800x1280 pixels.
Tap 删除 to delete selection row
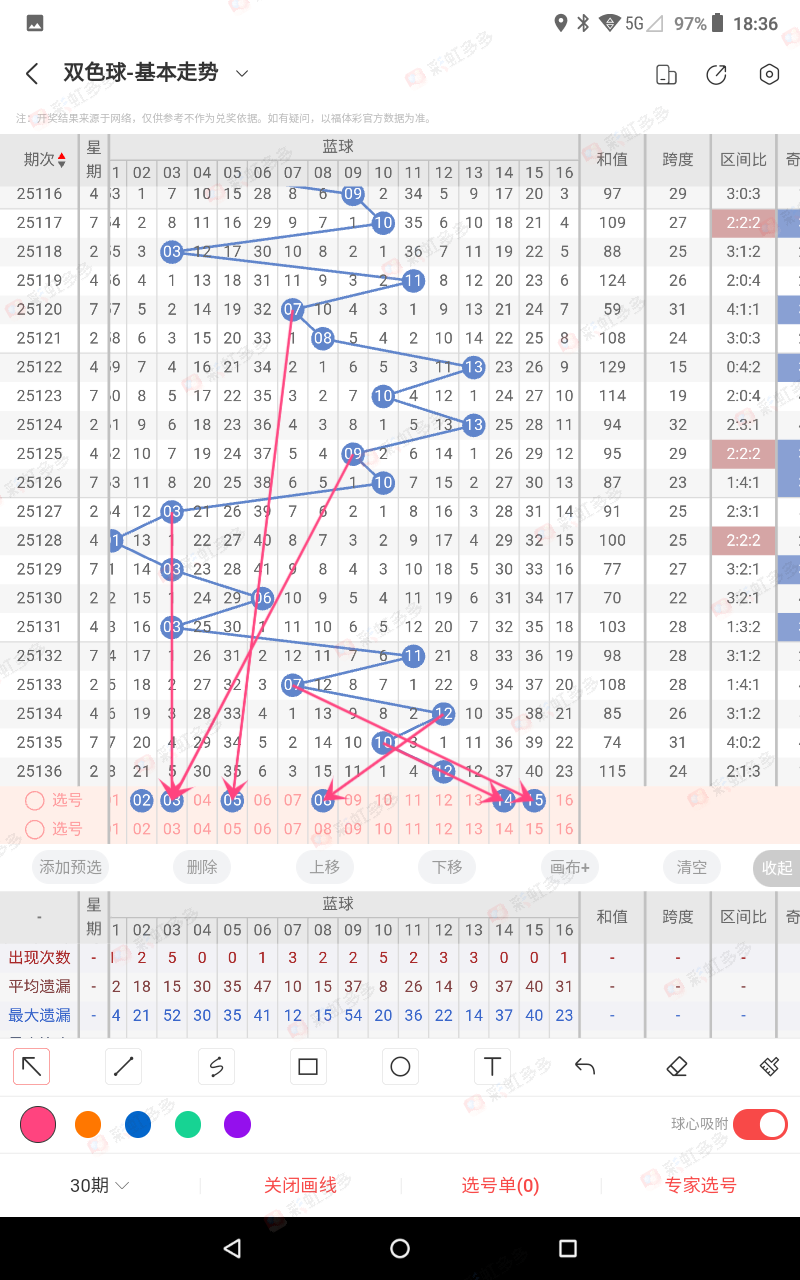[x=202, y=867]
